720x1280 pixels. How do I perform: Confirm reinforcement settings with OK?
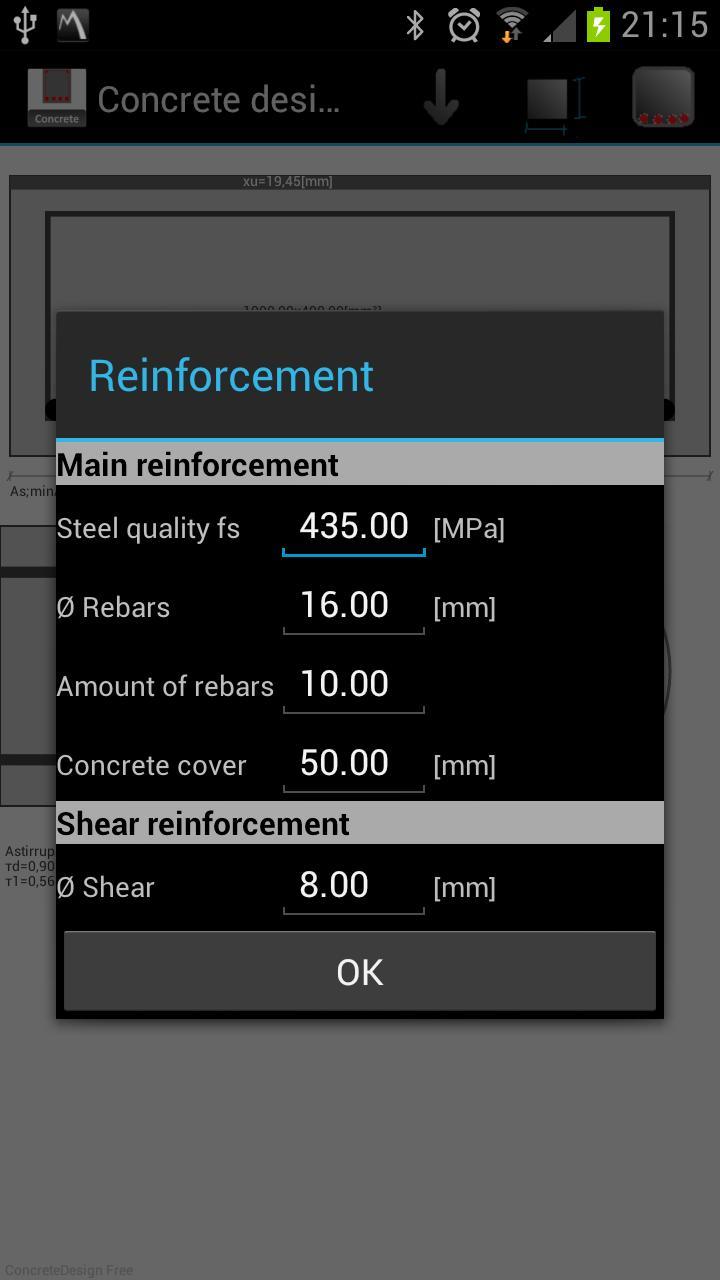pyautogui.click(x=360, y=971)
